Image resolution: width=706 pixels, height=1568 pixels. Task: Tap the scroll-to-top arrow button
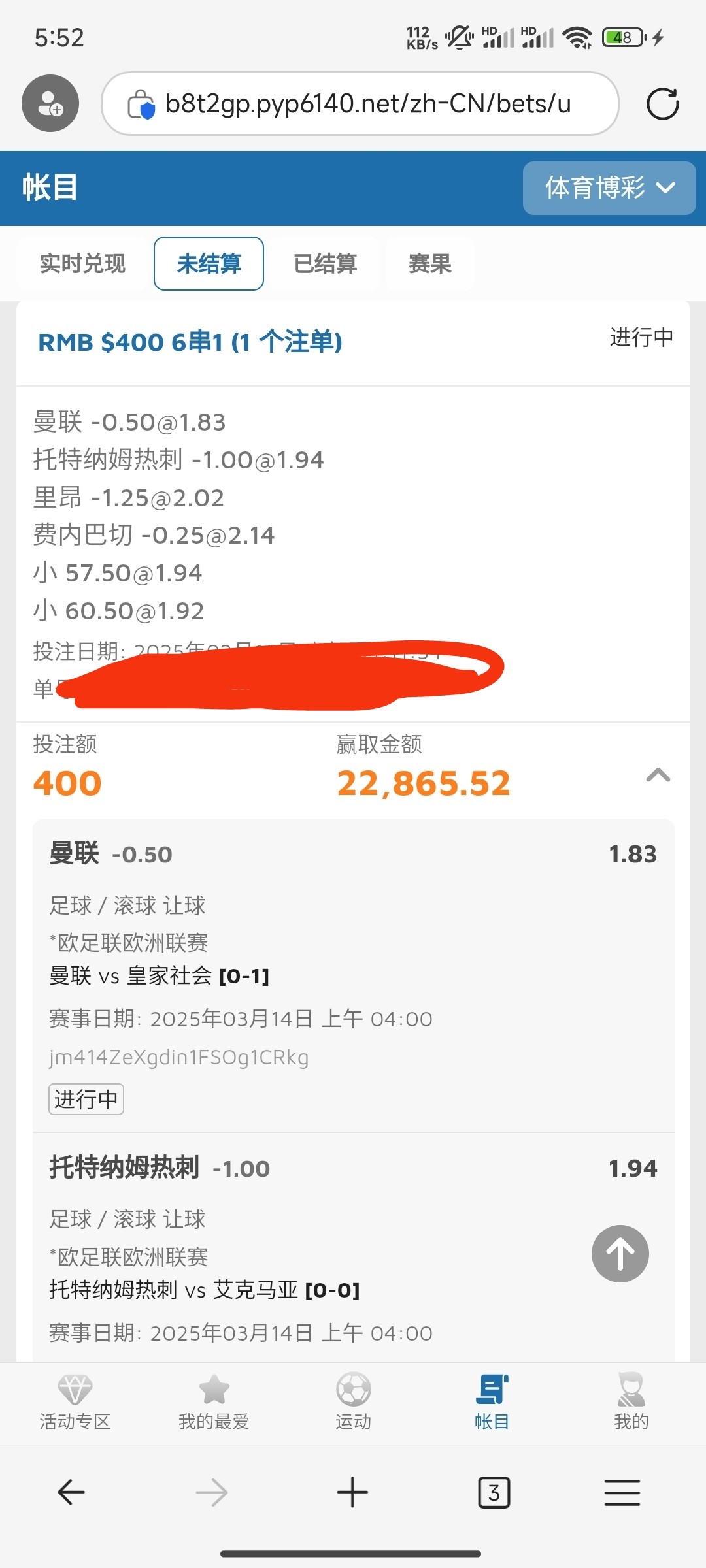coord(620,1253)
